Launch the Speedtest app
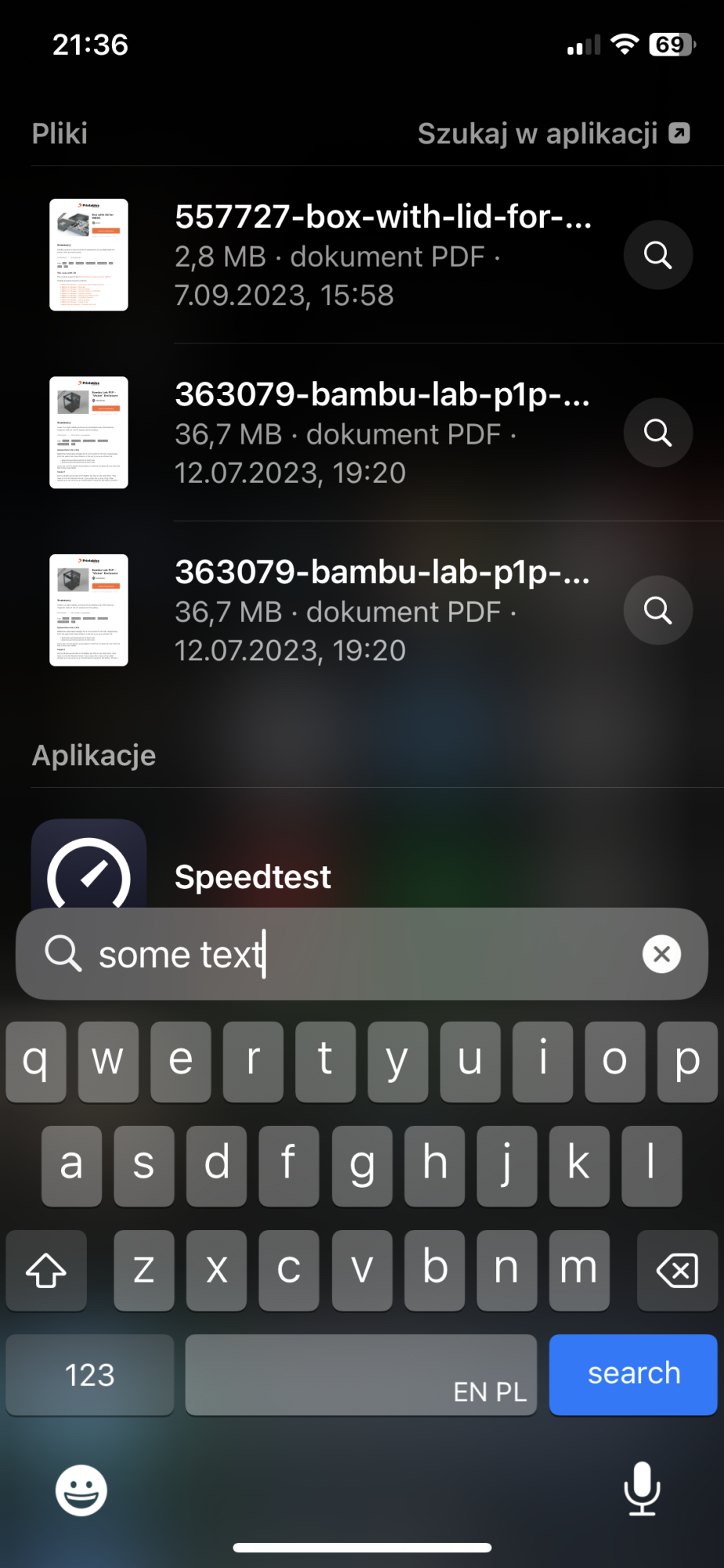Viewport: 724px width, 1568px height. coord(252,876)
